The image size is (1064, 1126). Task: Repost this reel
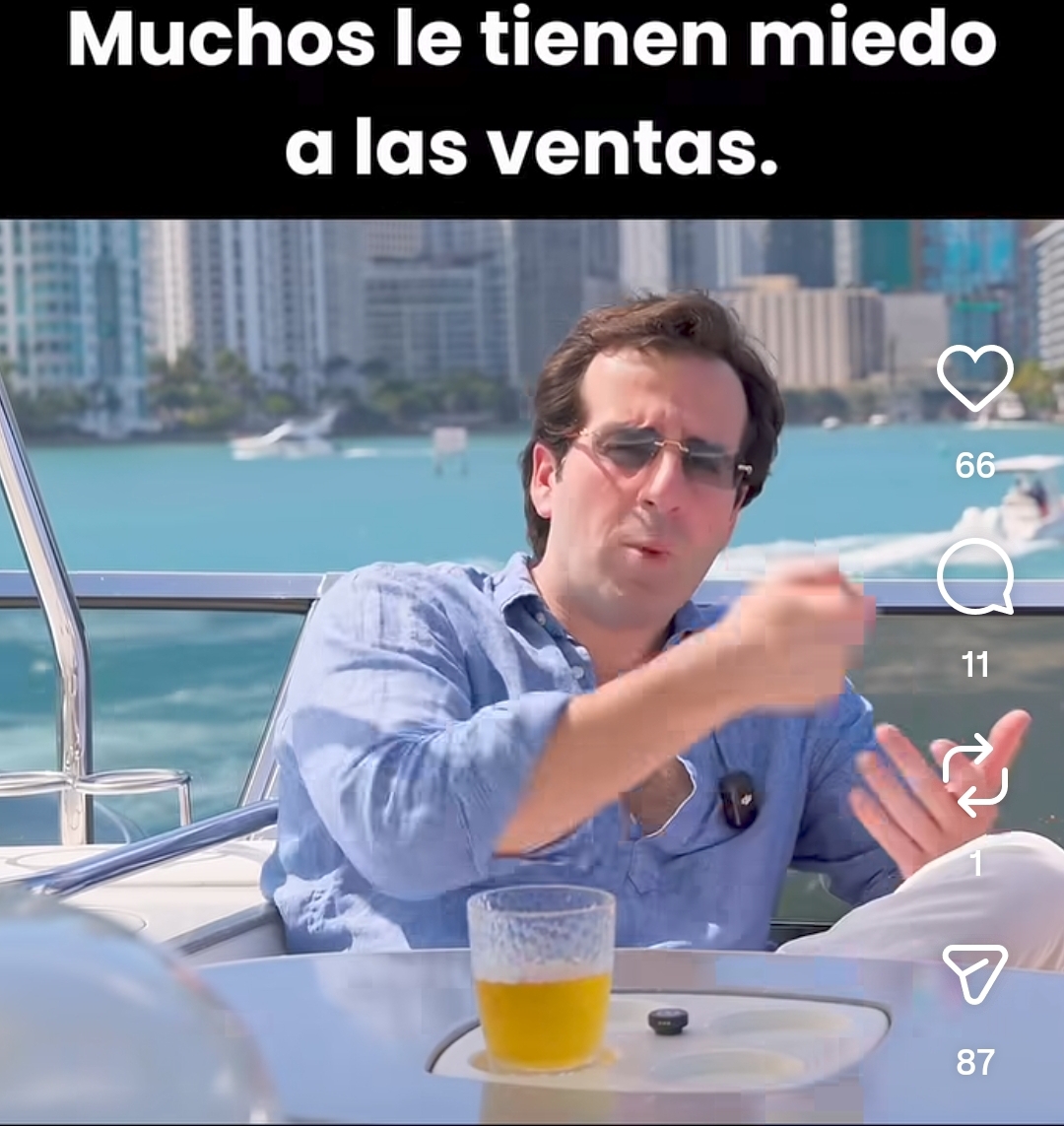click(x=974, y=774)
